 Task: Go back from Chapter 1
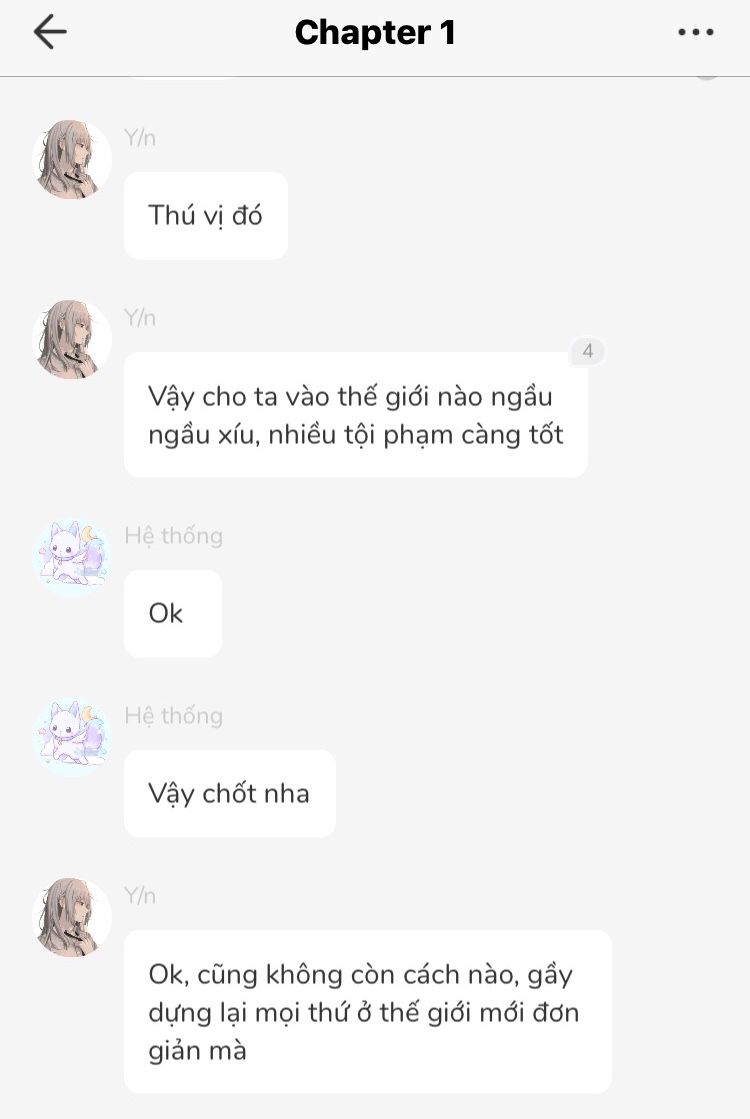50,33
